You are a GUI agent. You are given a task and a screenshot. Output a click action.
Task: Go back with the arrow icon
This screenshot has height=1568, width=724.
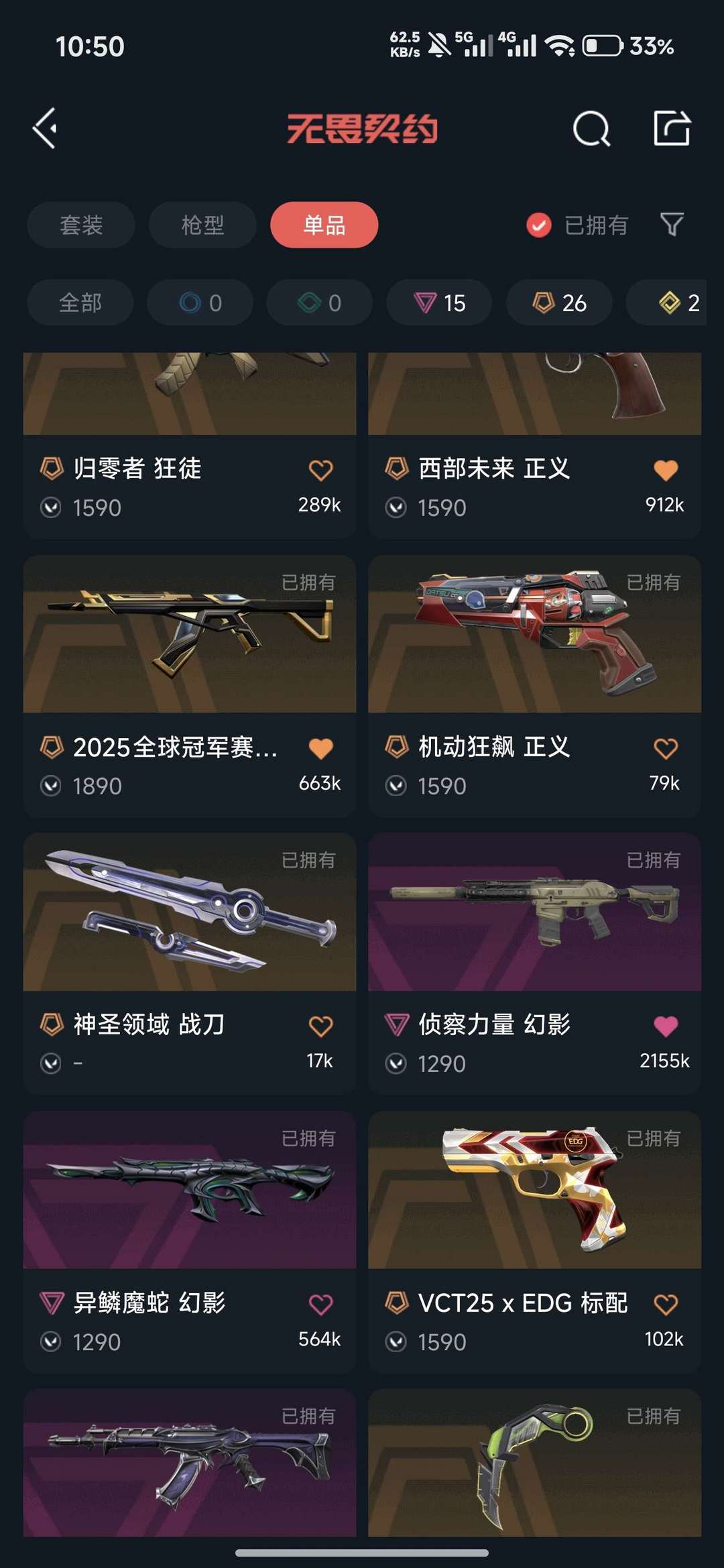pos(44,127)
